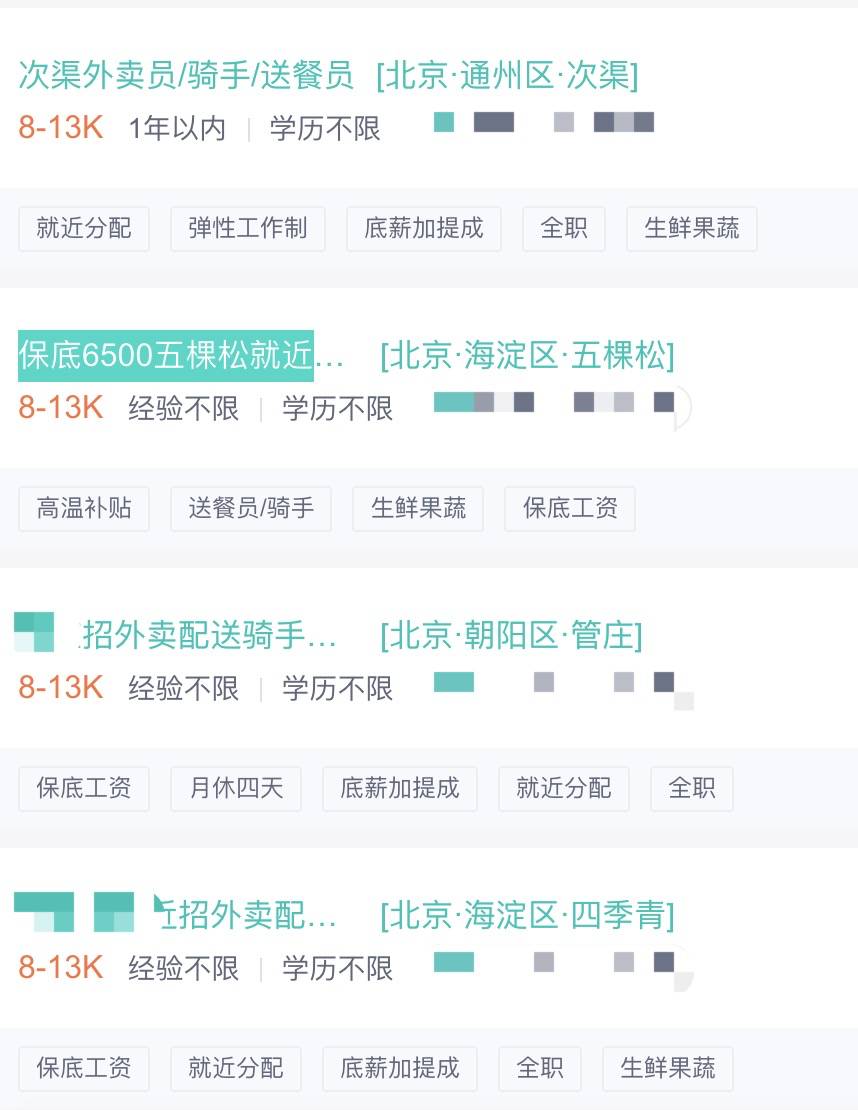Select the 弹性工作制 tag
Viewport: 858px width, 1110px height.
pyautogui.click(x=247, y=229)
